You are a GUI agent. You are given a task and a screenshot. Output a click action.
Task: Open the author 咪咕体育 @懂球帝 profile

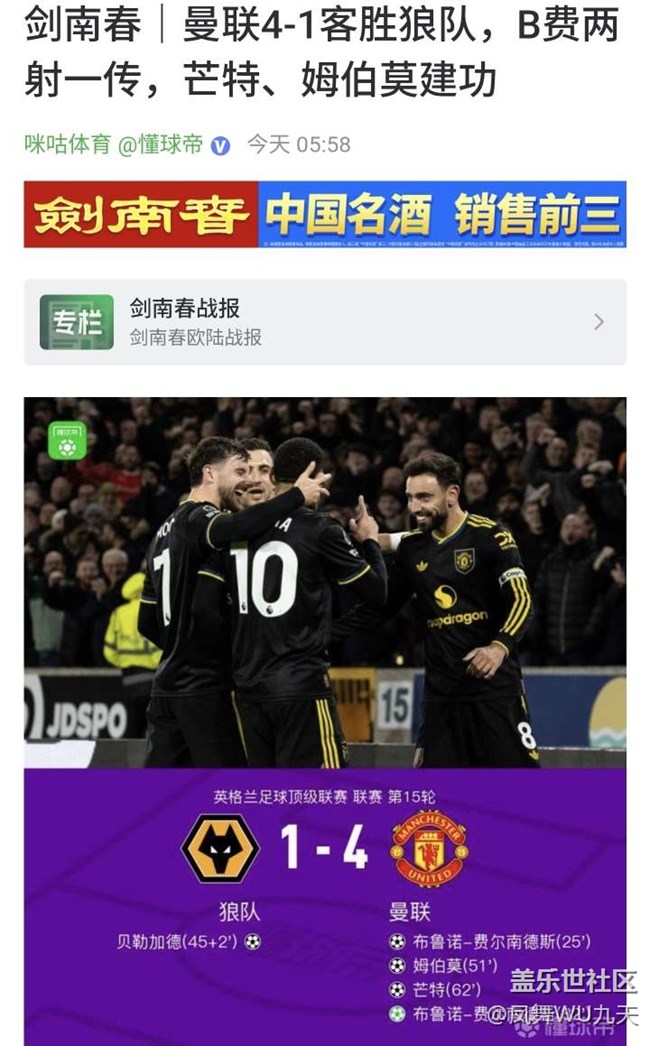pos(114,145)
